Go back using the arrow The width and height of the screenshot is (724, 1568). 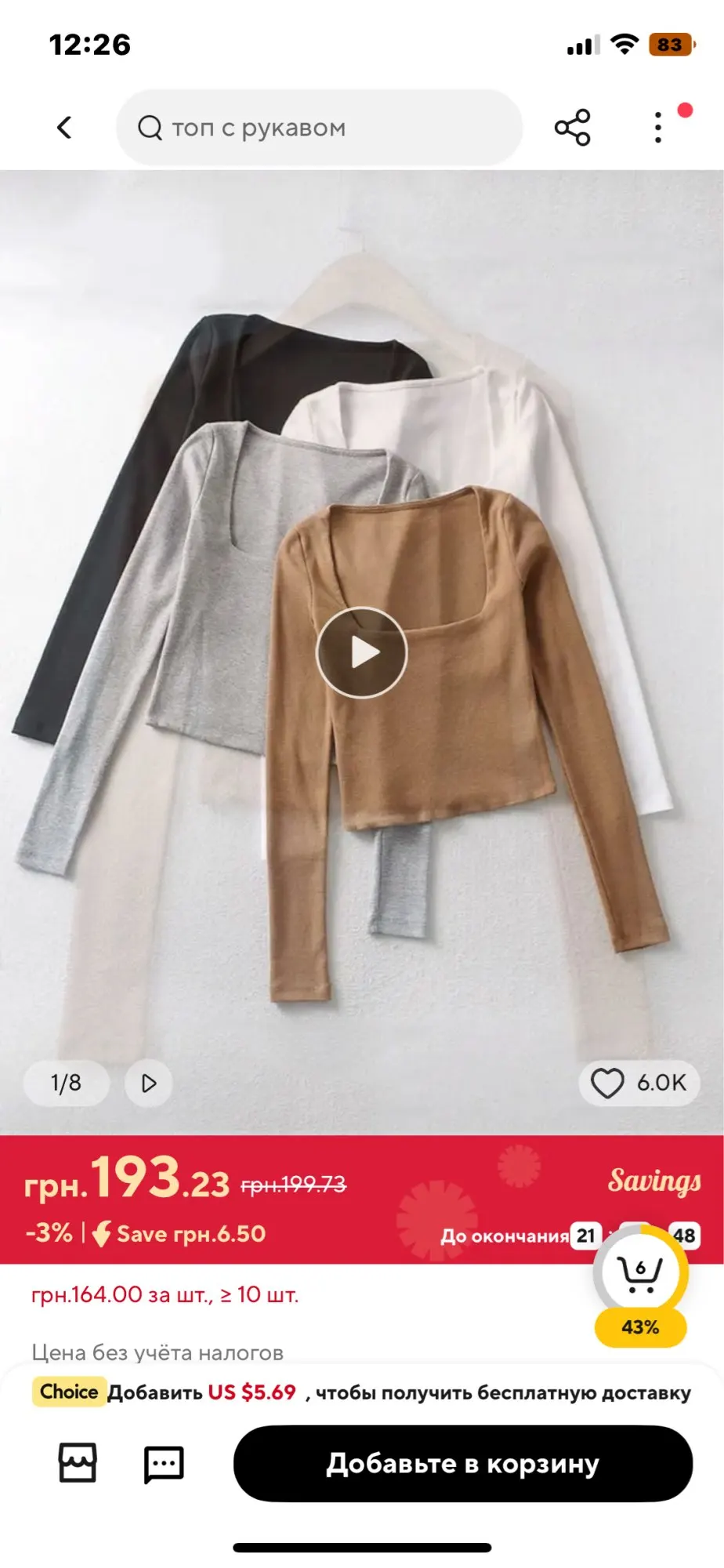click(64, 128)
